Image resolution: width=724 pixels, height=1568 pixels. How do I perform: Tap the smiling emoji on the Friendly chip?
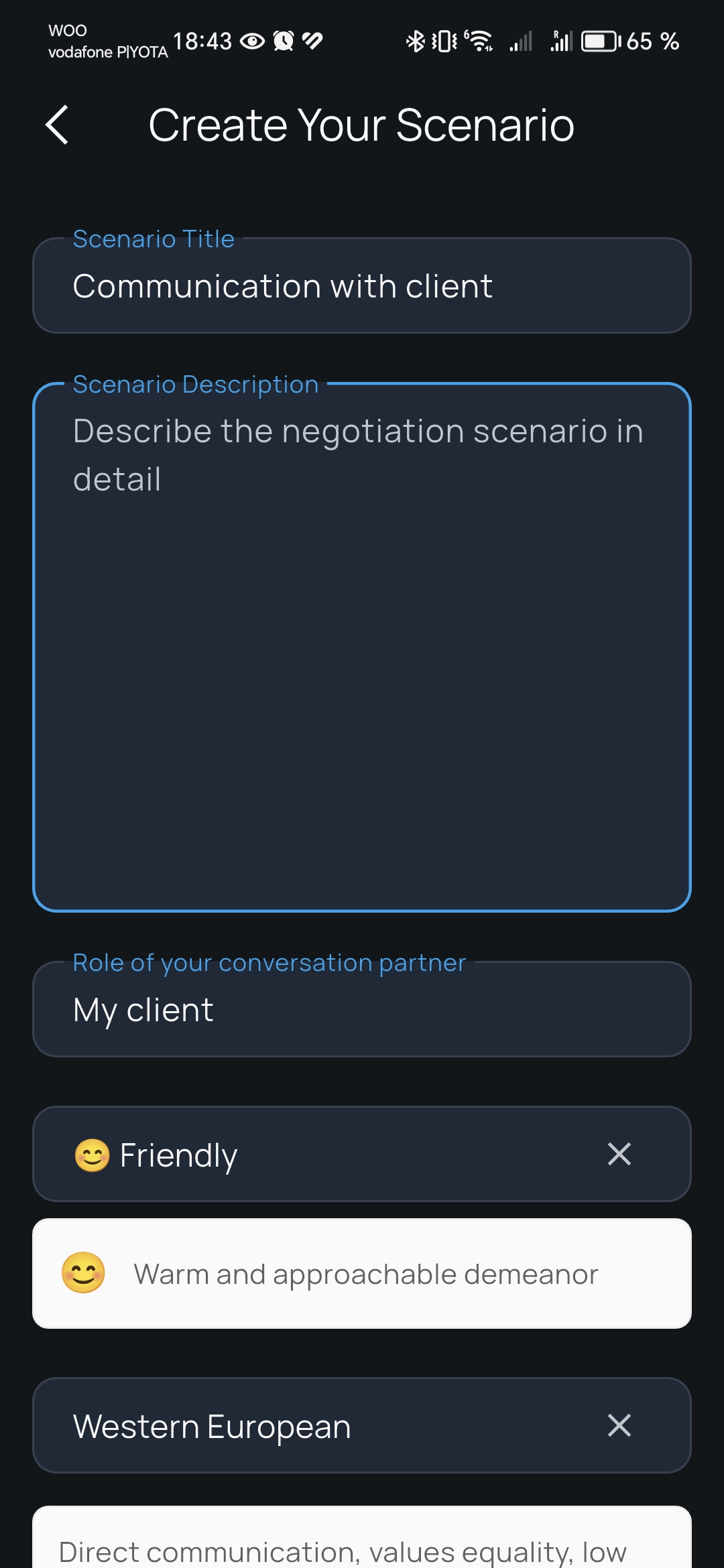(x=93, y=1154)
